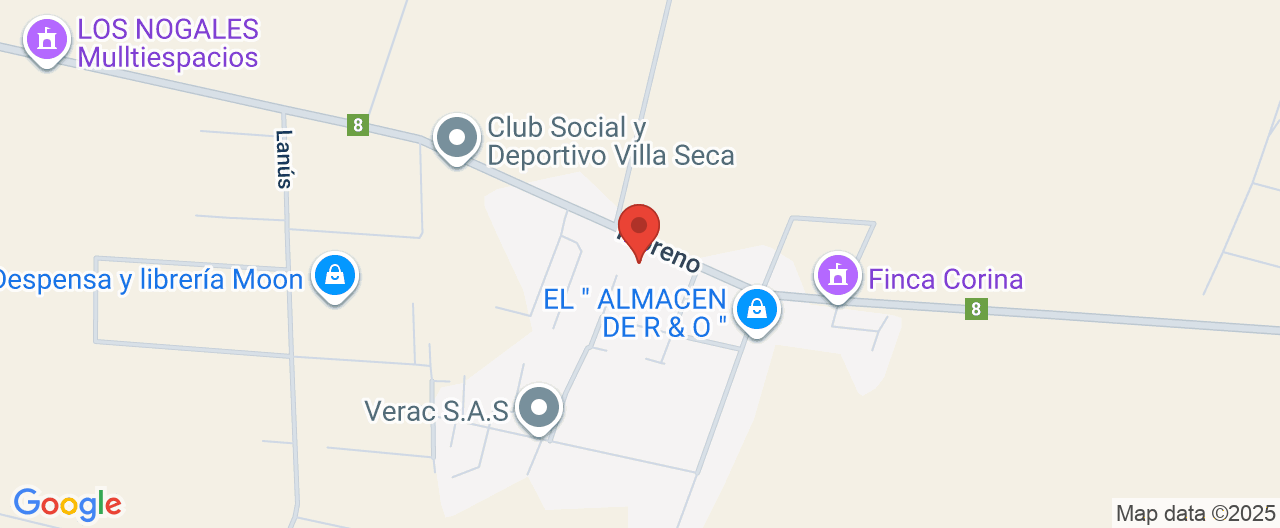Select the EL ALMACEN DE R & O marker

[758, 310]
